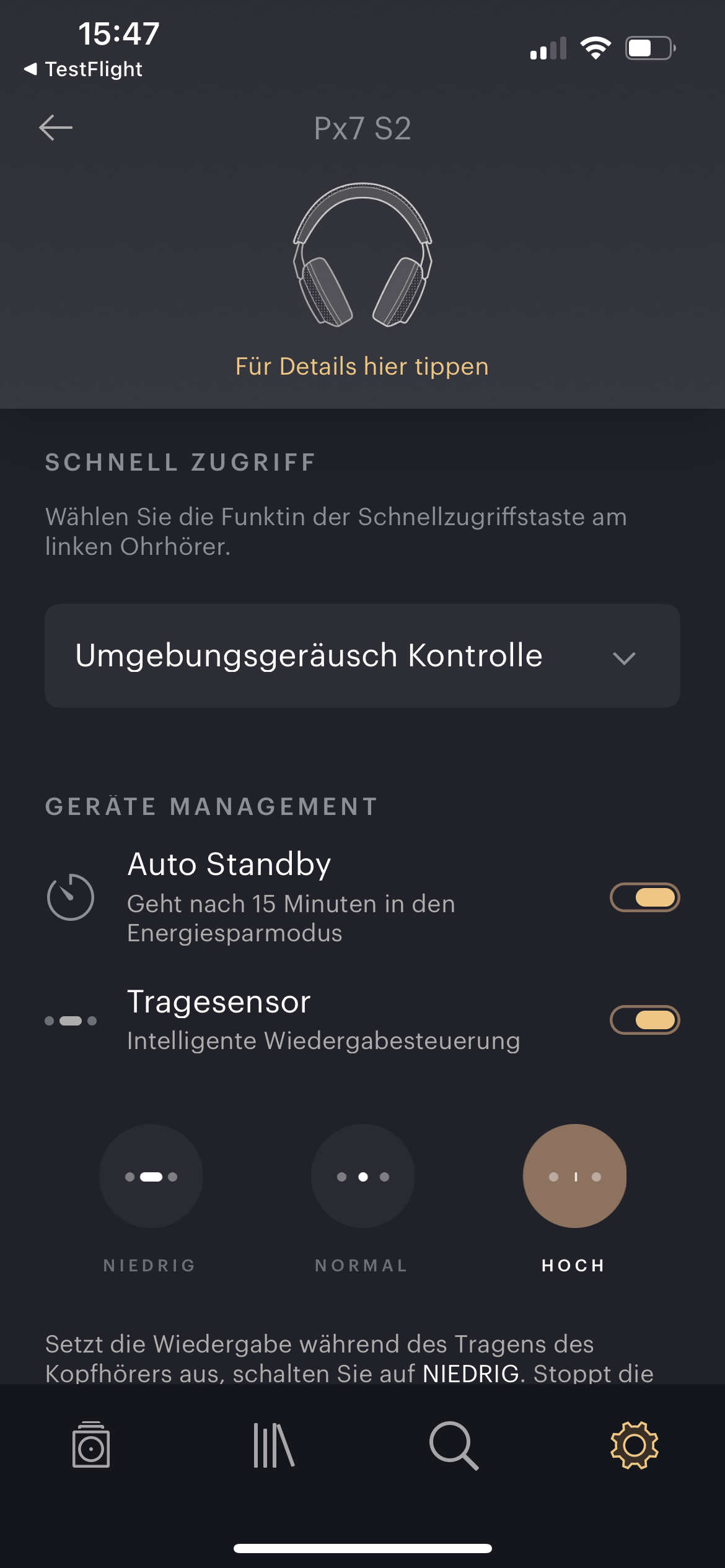Turn off the Tragesensor toggle

[644, 1020]
